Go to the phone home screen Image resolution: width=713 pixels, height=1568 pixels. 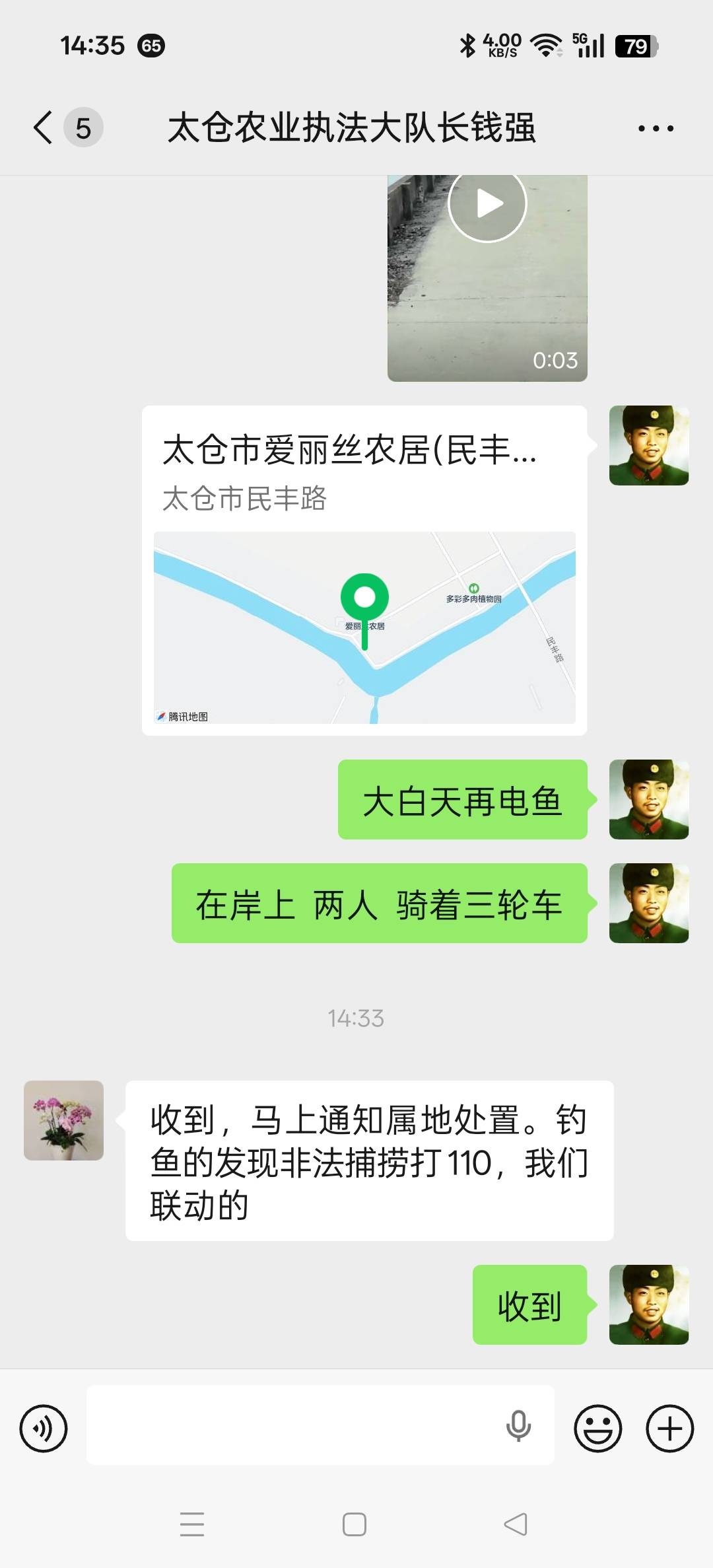tap(355, 1524)
